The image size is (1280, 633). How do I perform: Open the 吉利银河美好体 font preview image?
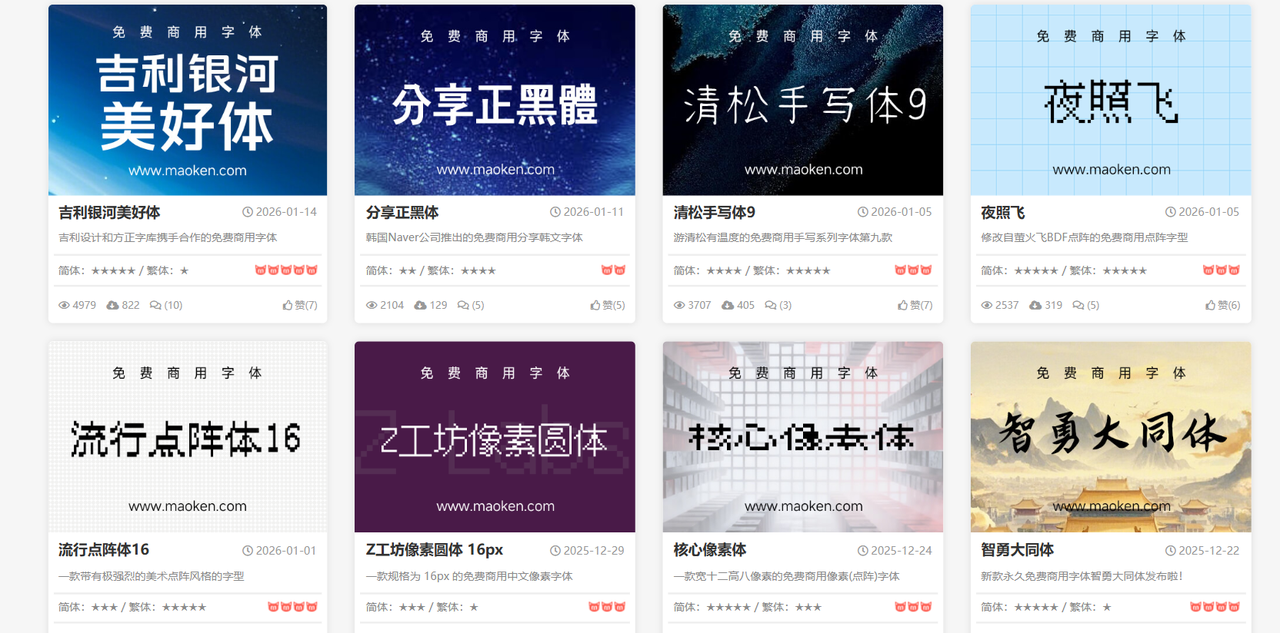tap(187, 100)
